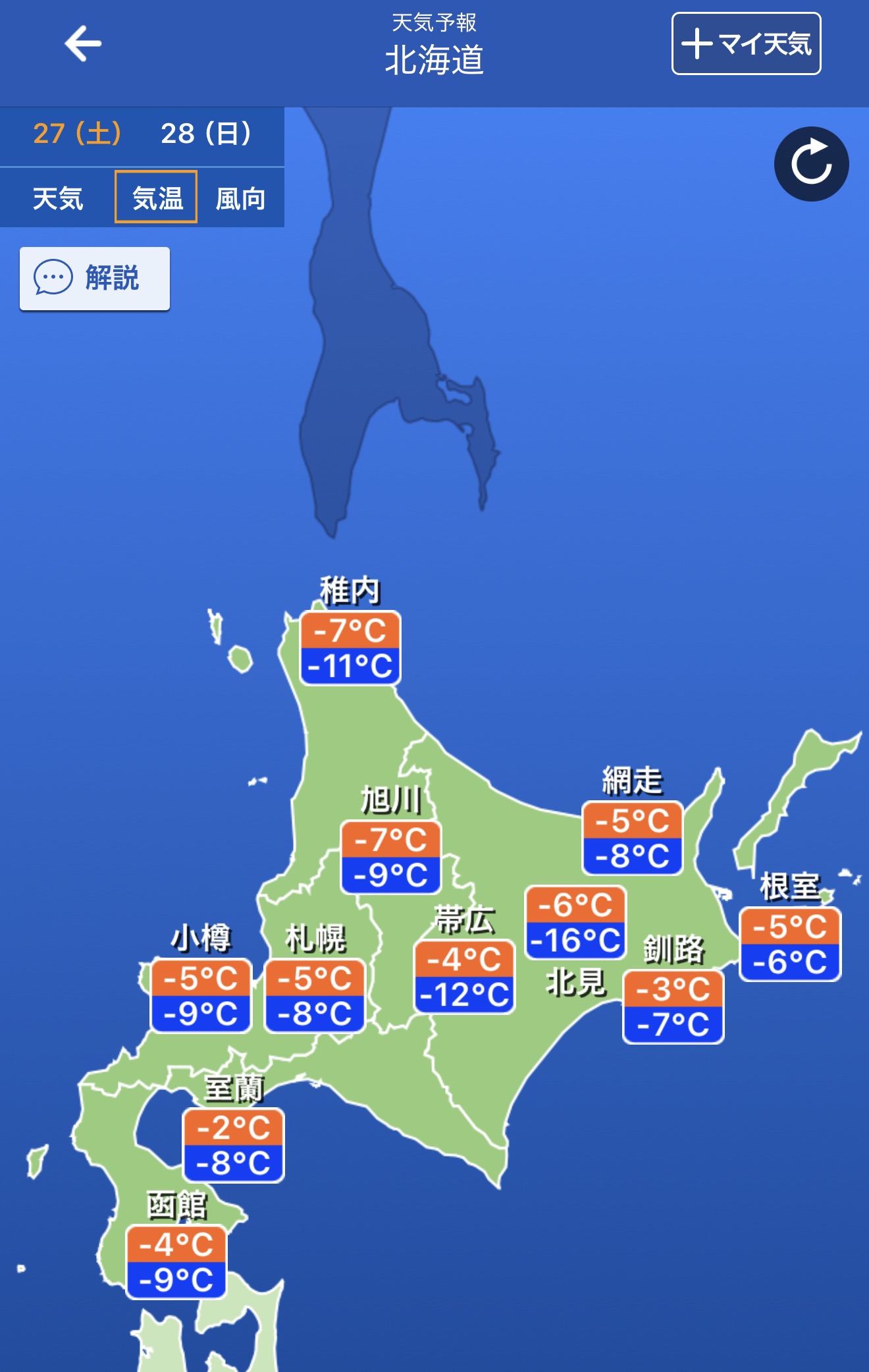Image resolution: width=869 pixels, height=1372 pixels.
Task: Open the 函館 temperature forecast
Action: 176,1261
